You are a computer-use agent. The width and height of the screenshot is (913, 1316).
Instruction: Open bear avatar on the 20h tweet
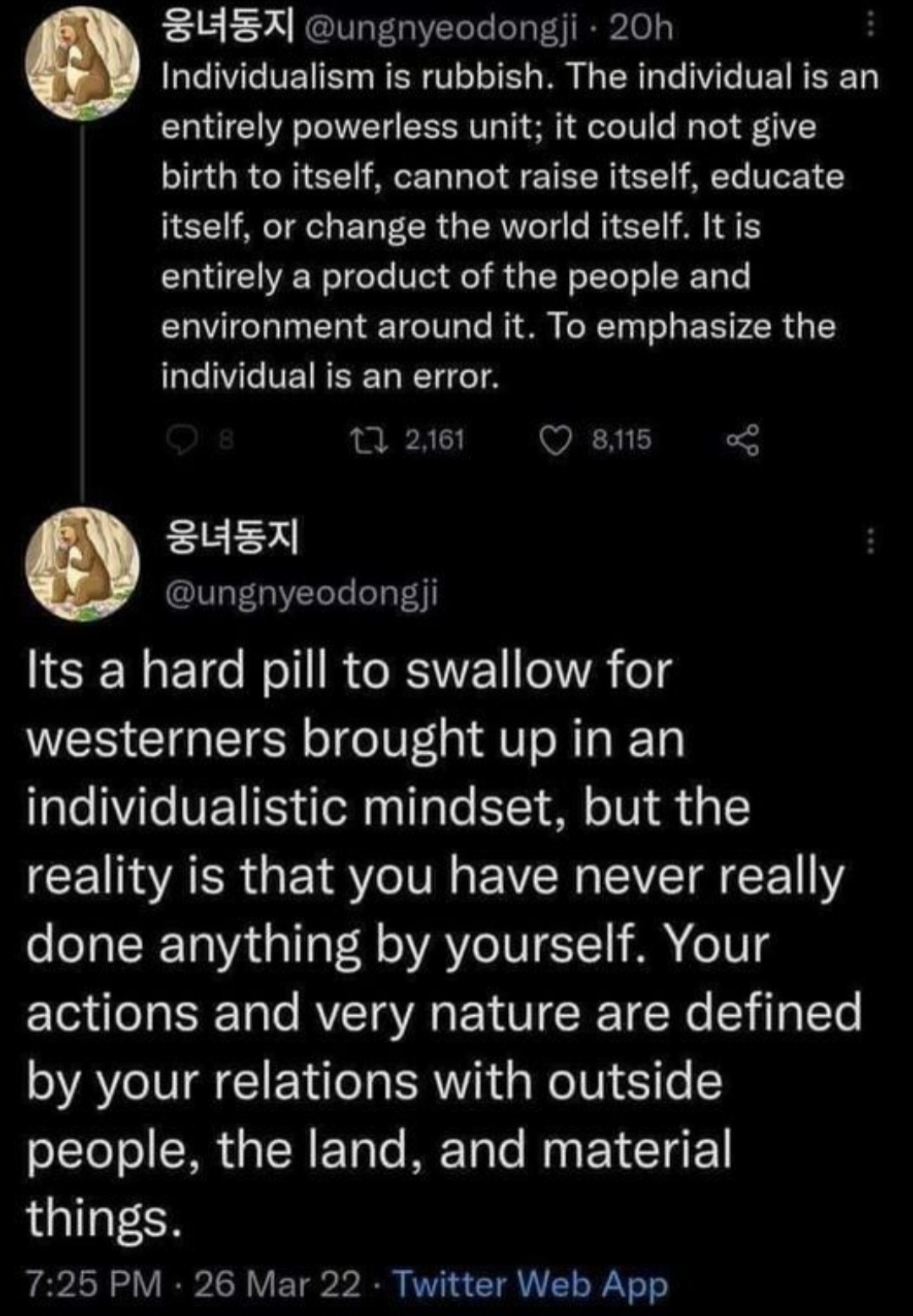81,63
